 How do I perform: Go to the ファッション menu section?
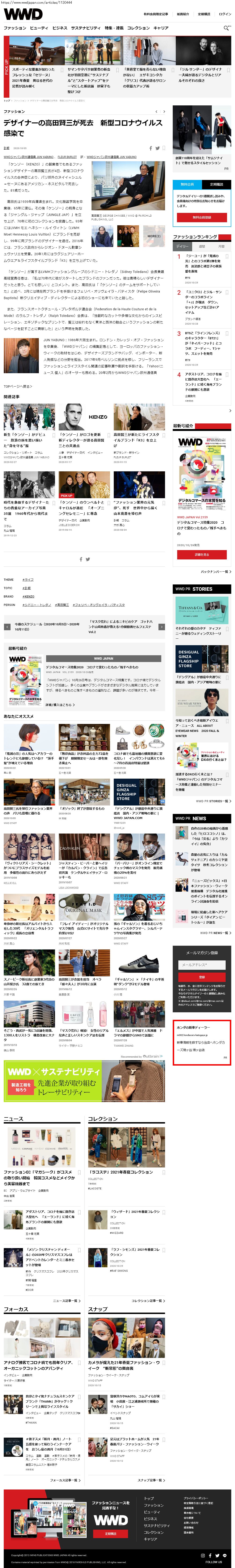(x=15, y=28)
